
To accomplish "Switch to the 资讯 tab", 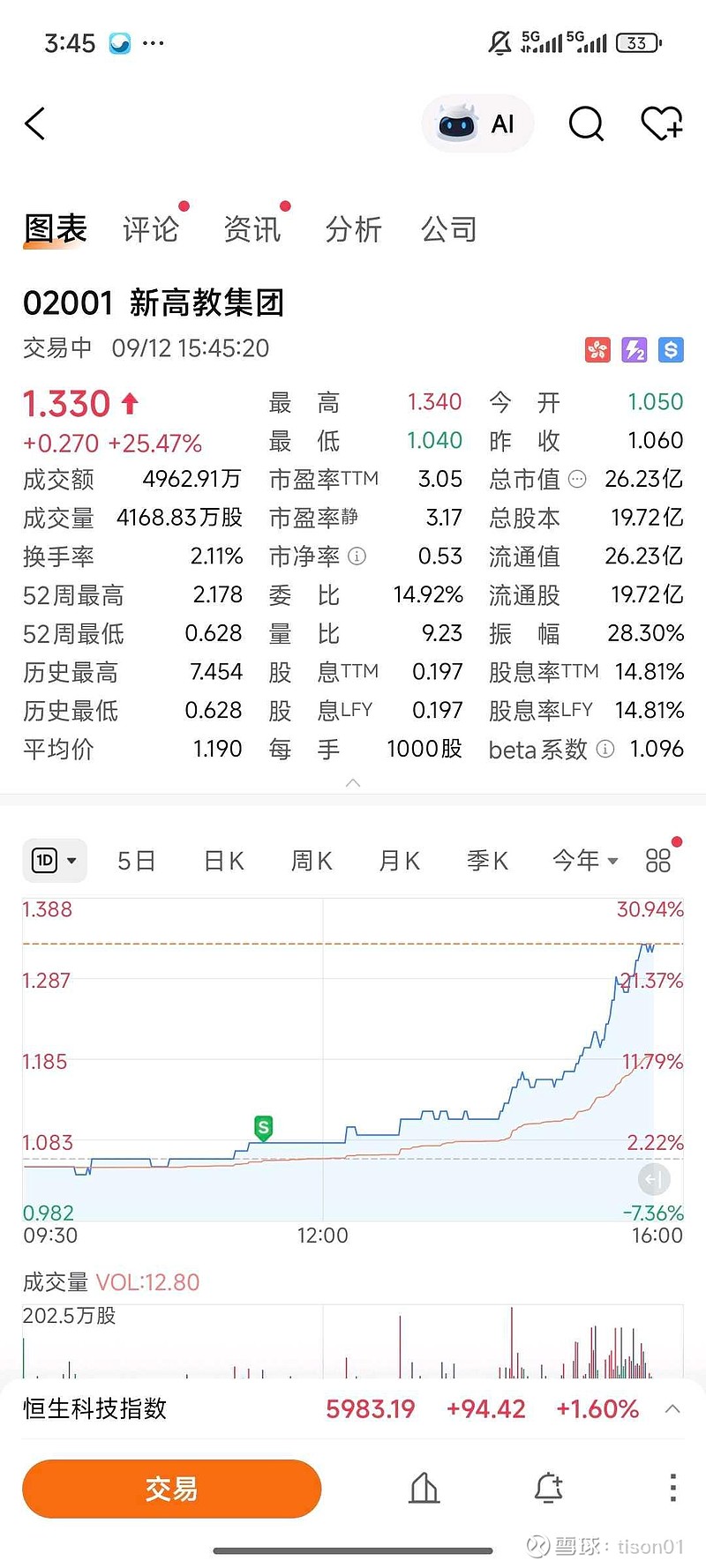I will [x=252, y=229].
